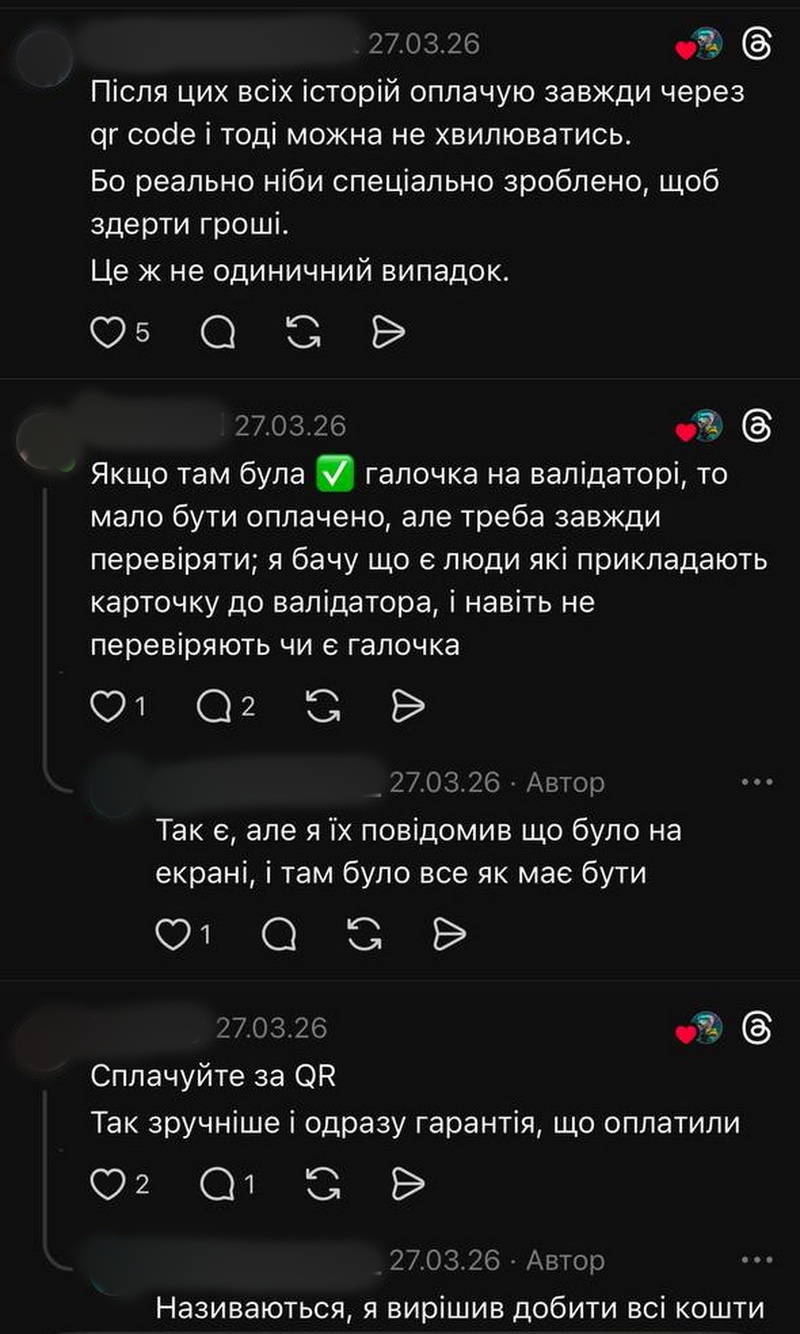Share the author's reply about the екран
This screenshot has height=1334, width=800.
pyautogui.click(x=450, y=934)
